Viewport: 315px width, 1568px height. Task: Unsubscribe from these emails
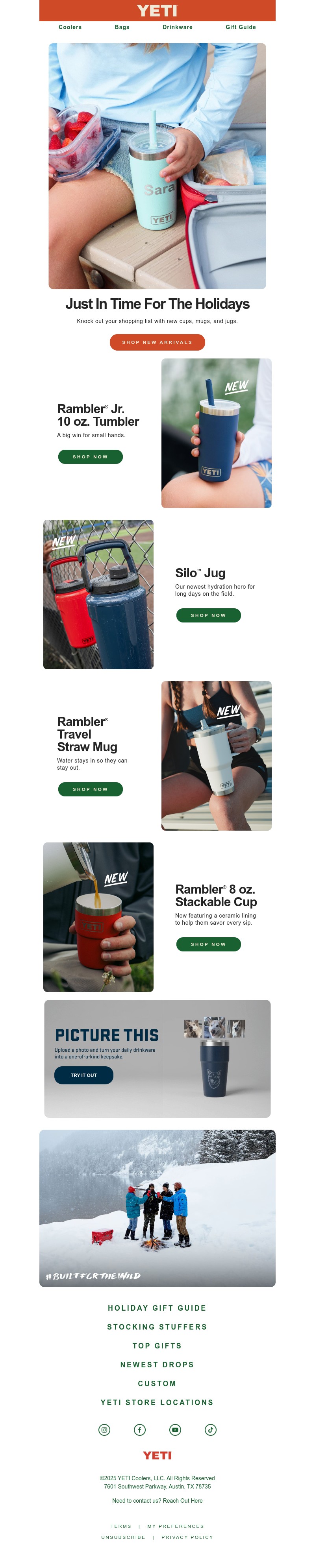[x=123, y=1538]
